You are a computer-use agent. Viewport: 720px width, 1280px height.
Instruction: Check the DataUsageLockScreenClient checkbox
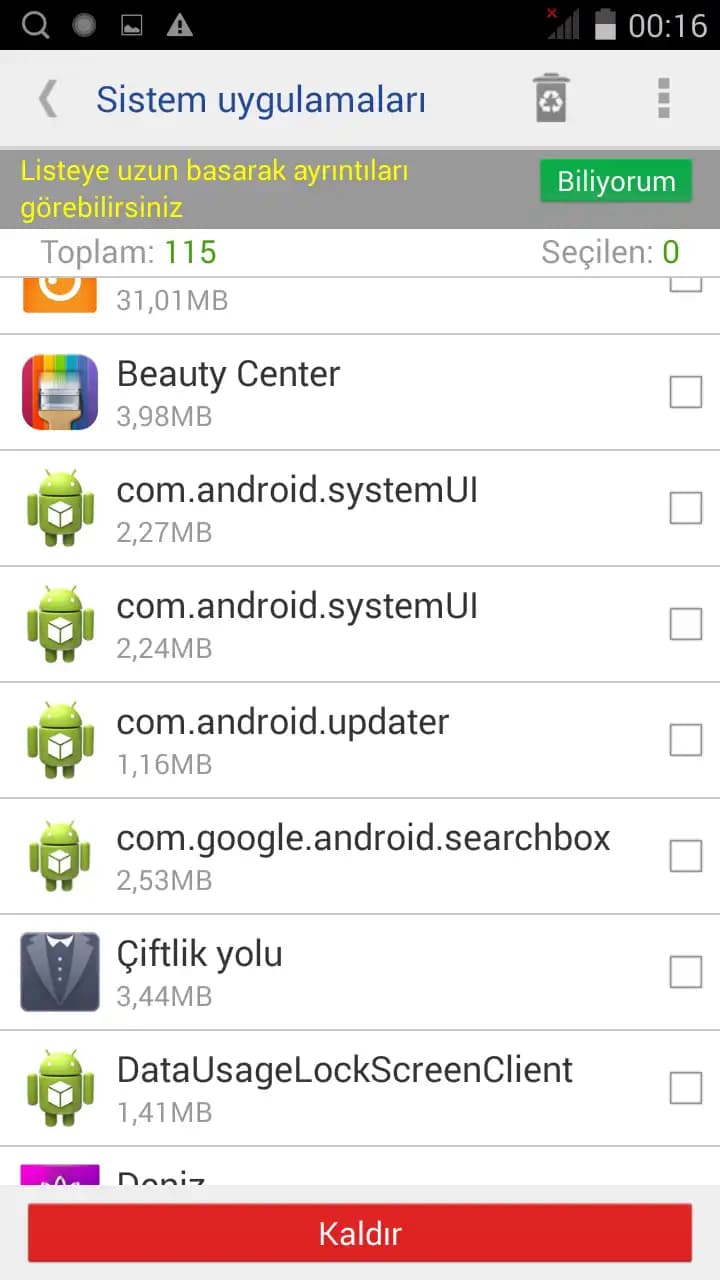pos(685,1088)
